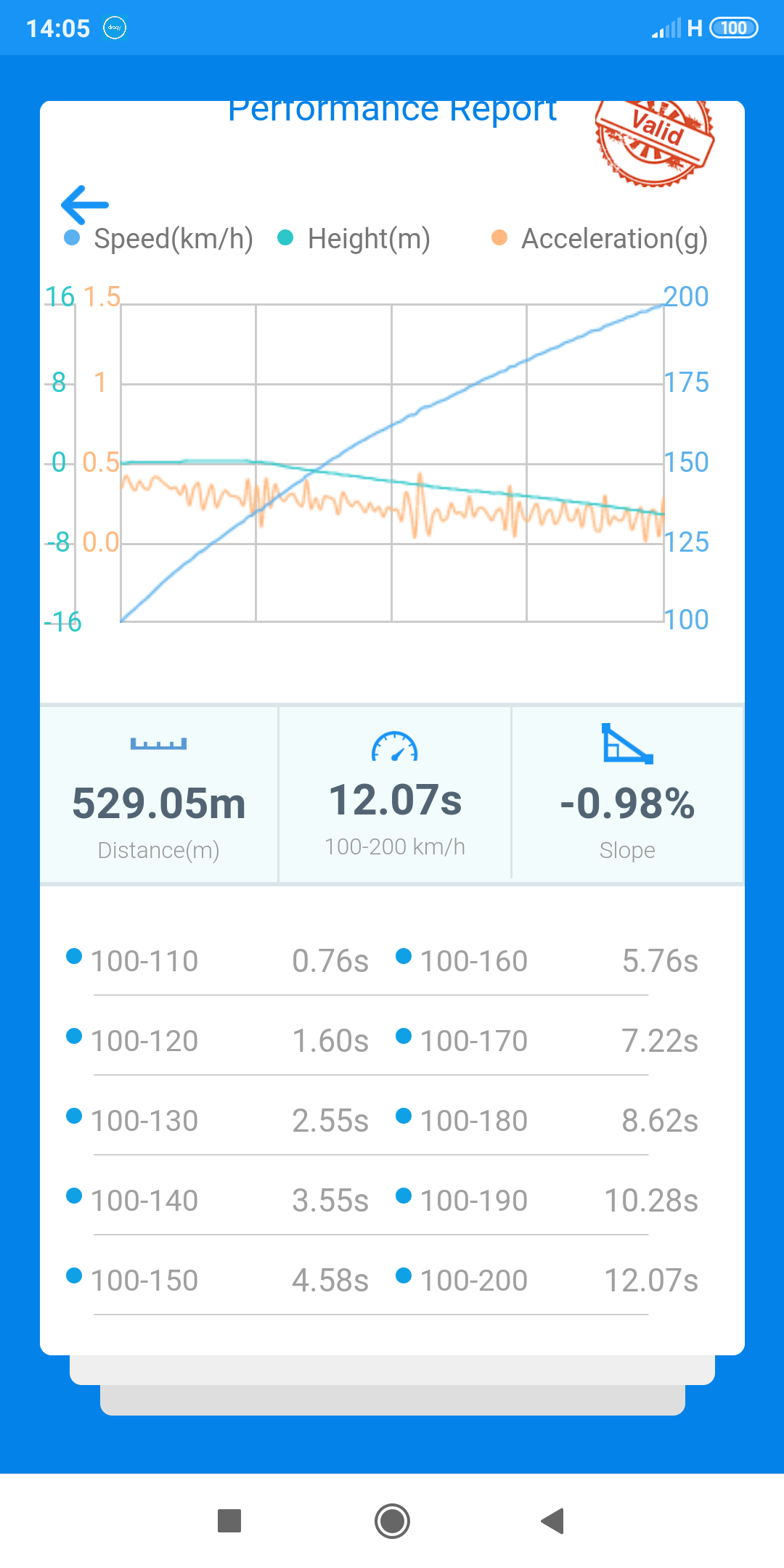Tap the system home button
Image resolution: width=784 pixels, height=1568 pixels.
point(392,1521)
